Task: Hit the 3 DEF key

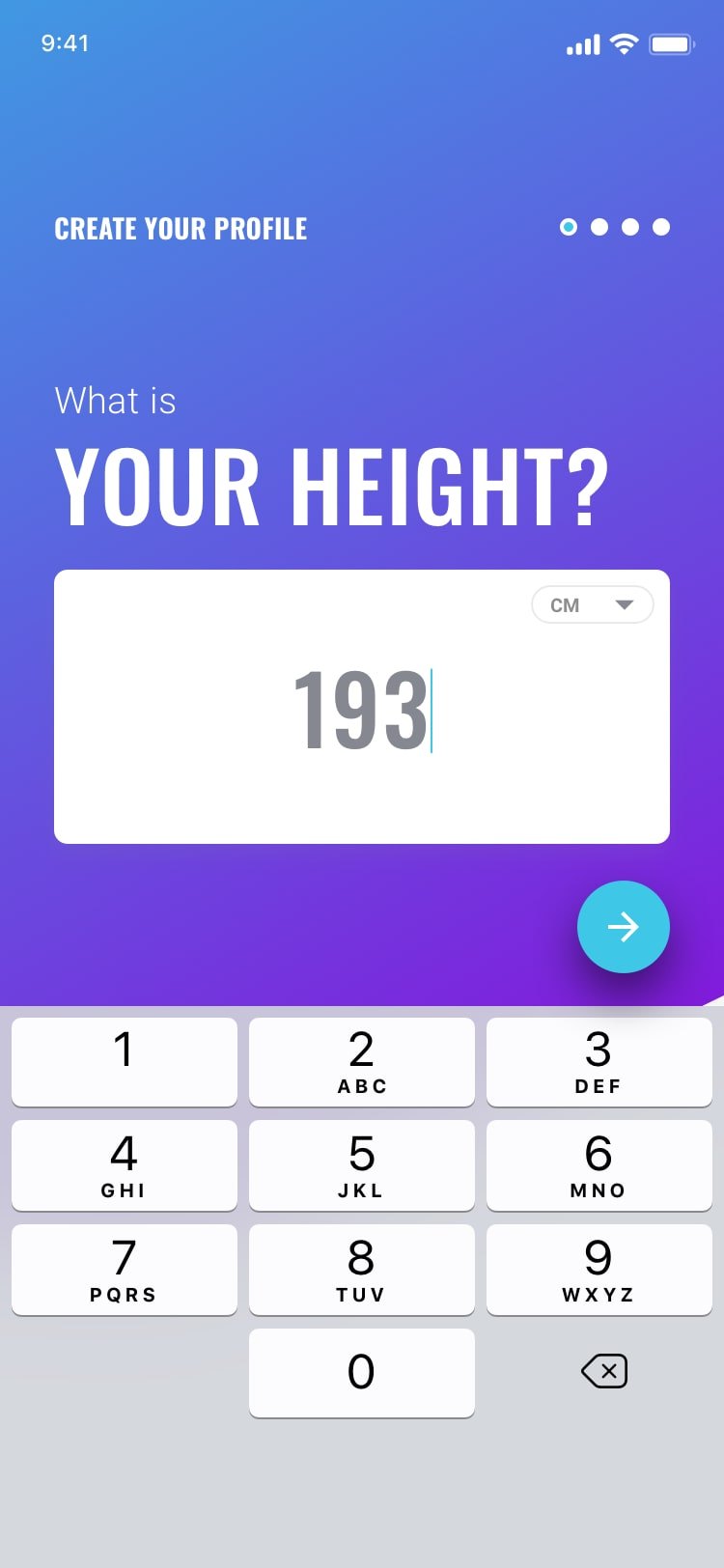Action: coord(599,1062)
